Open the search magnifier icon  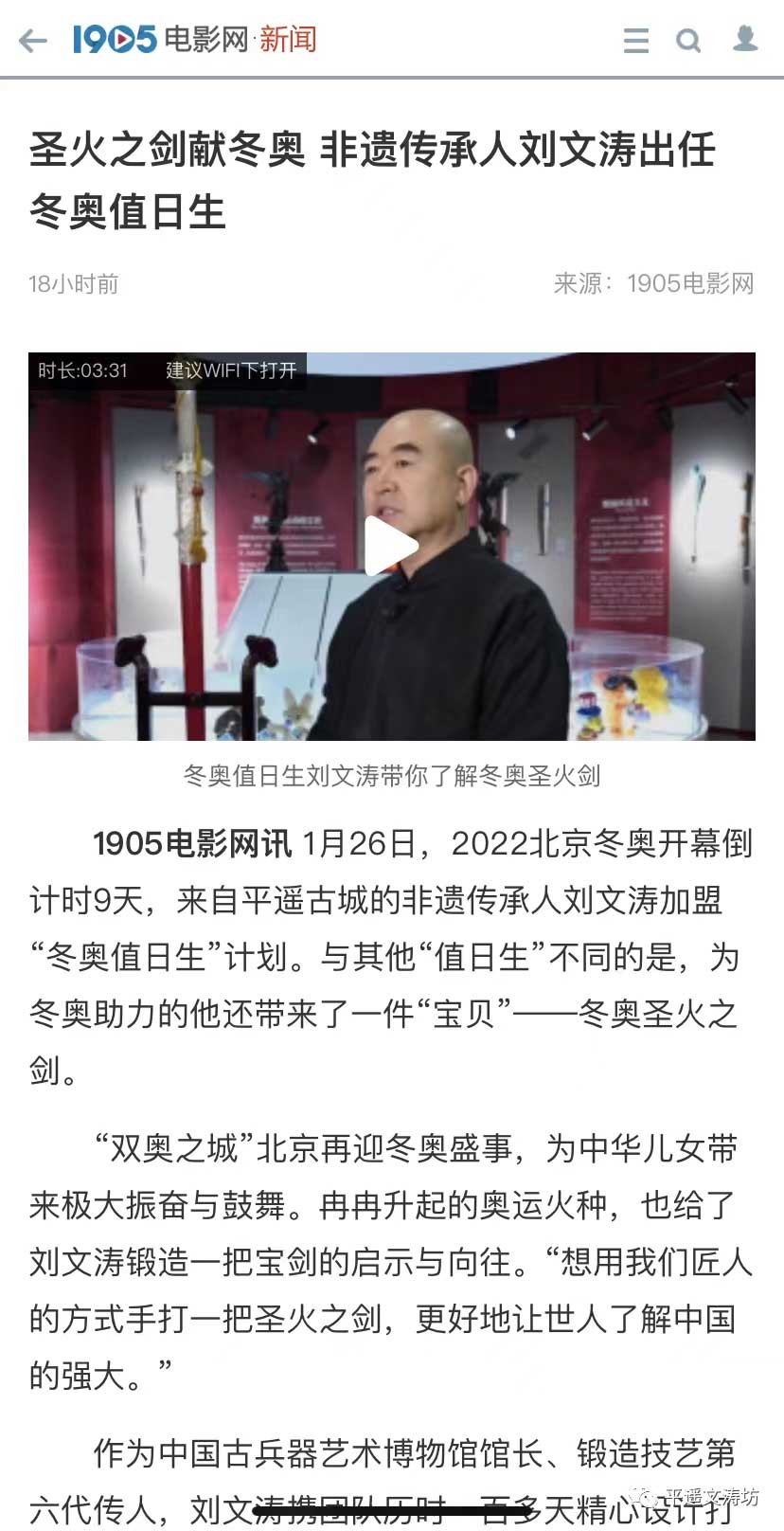(x=688, y=40)
